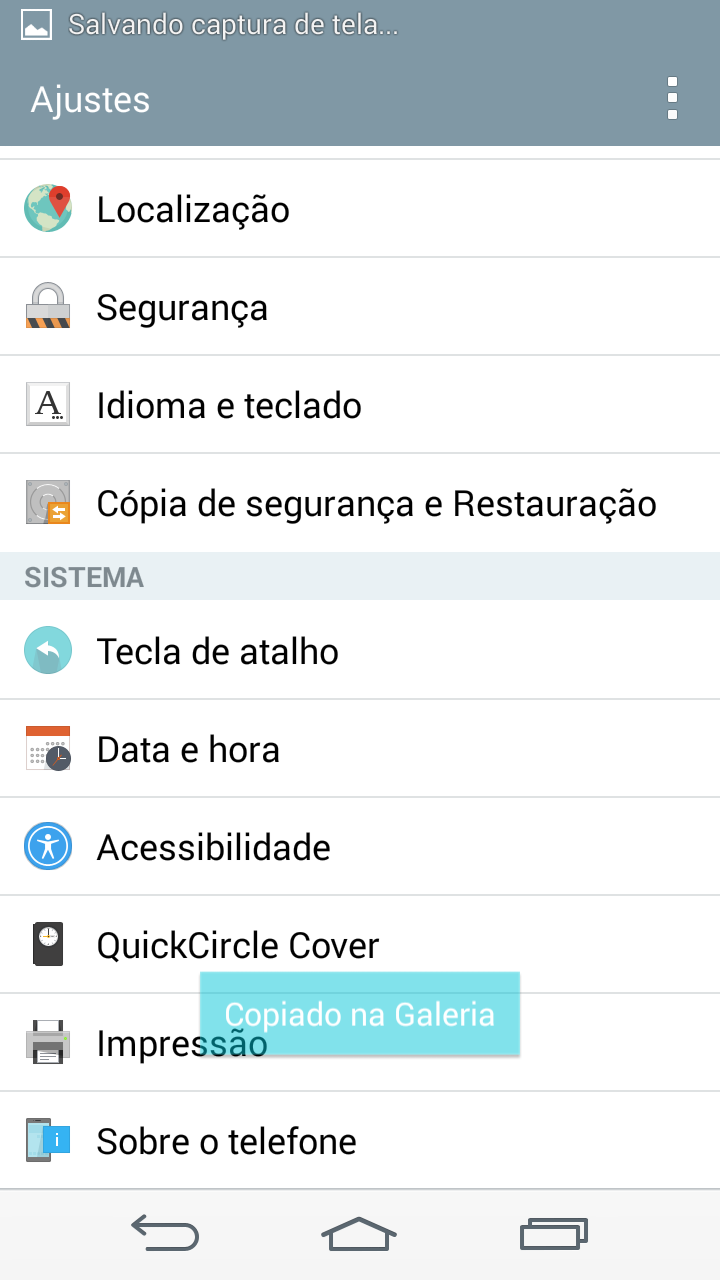View Sobre o telefone
Viewport: 720px width, 1280px height.
pyautogui.click(x=360, y=1141)
